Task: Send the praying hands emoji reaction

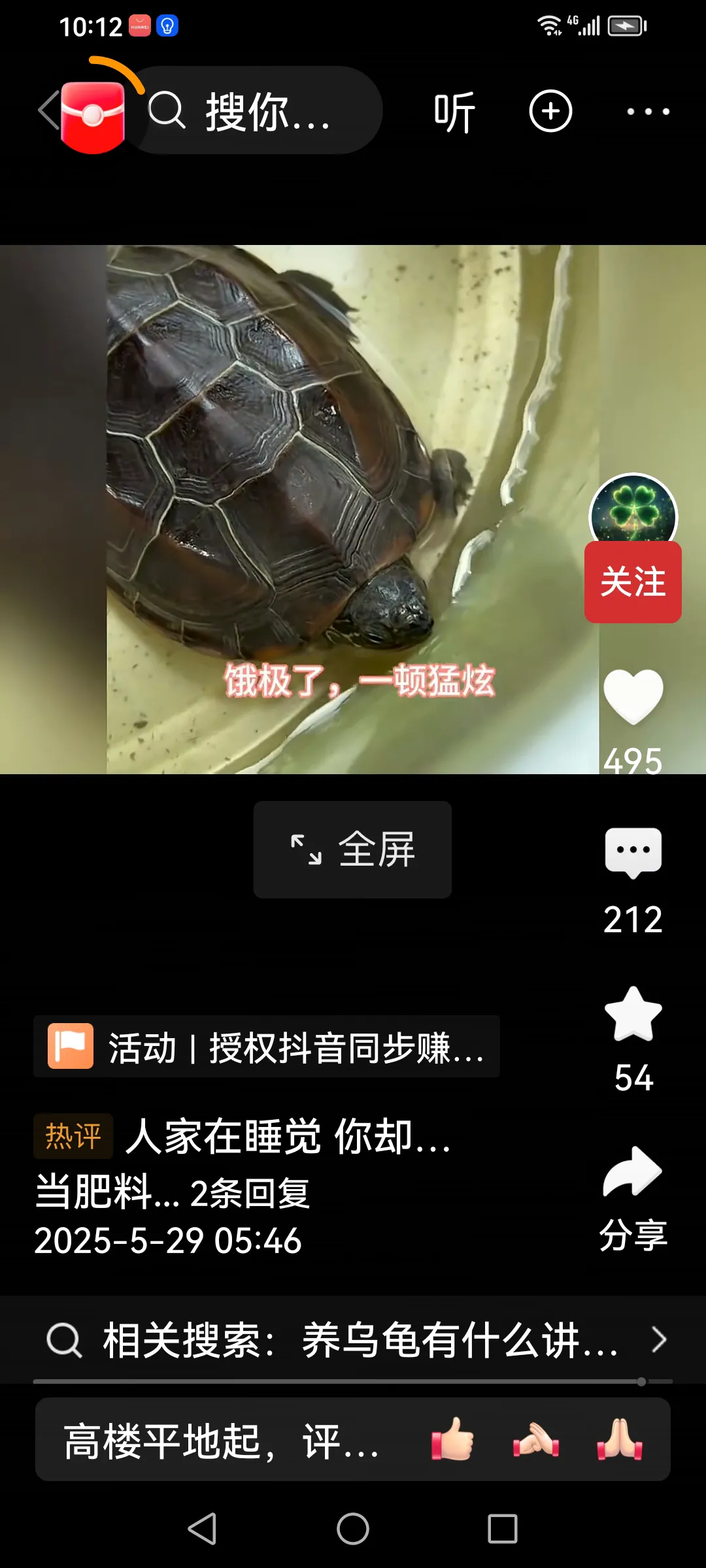Action: coord(619,1439)
